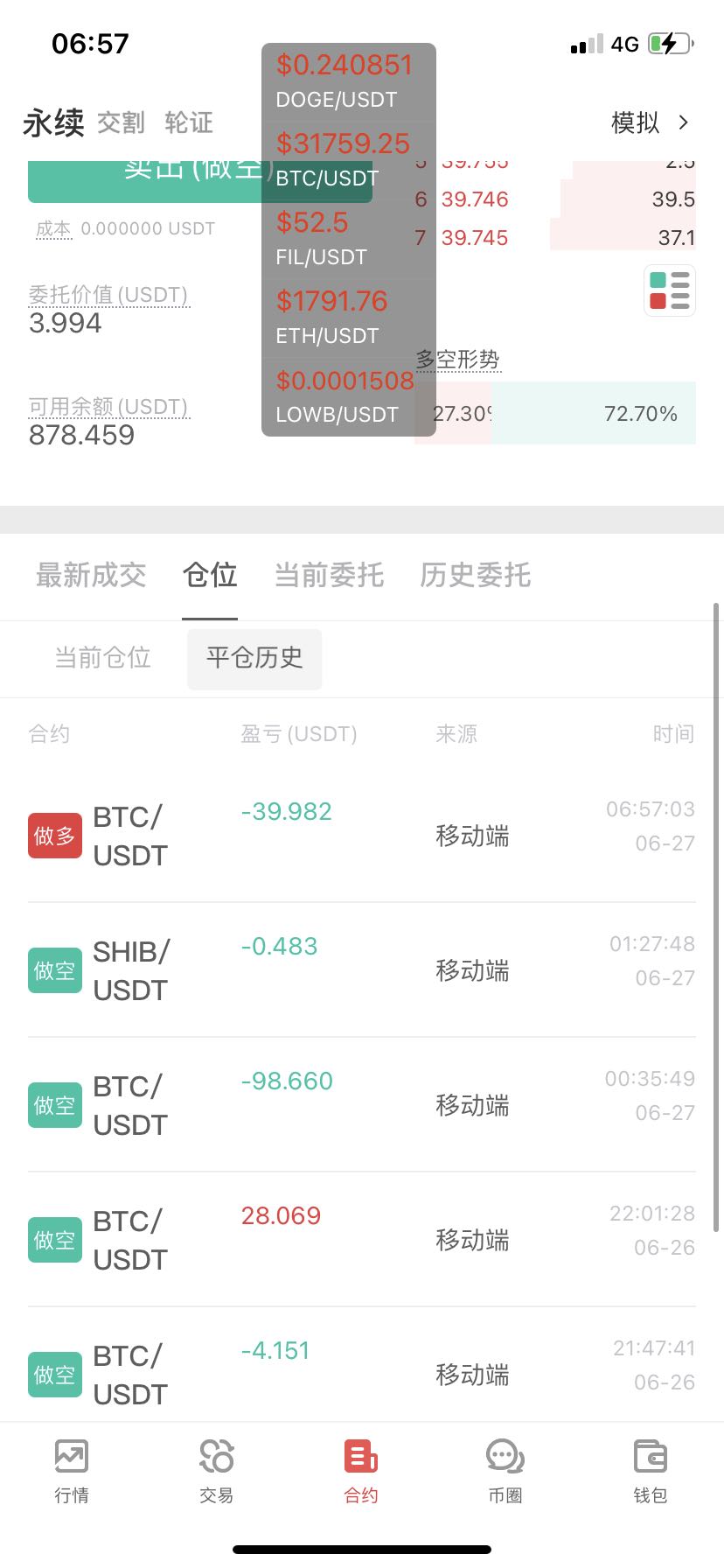This screenshot has width=724, height=1568.
Task: Open the 币圈 community tab
Action: coord(505,1470)
